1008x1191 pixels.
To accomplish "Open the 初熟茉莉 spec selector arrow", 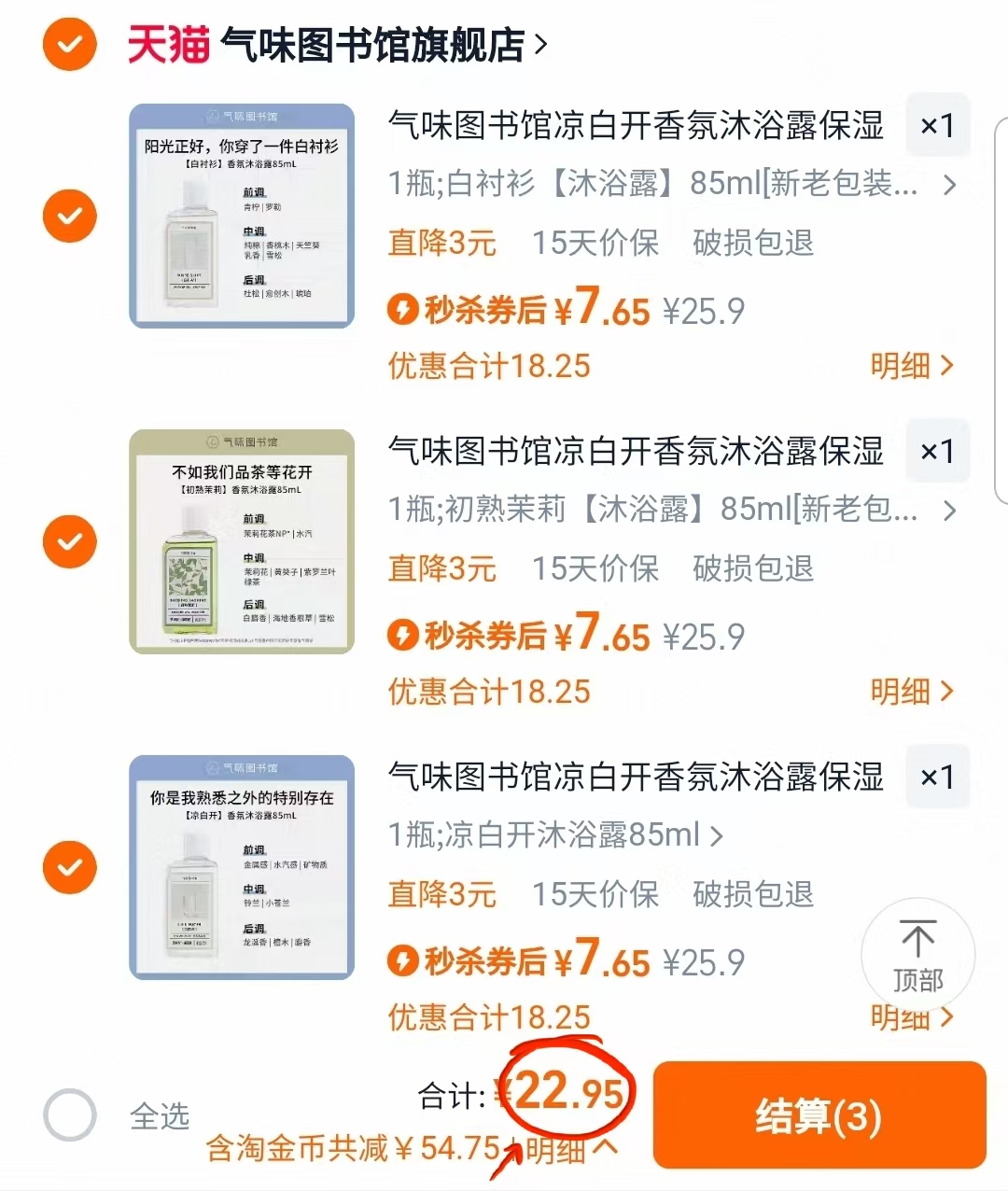I will pos(951,511).
